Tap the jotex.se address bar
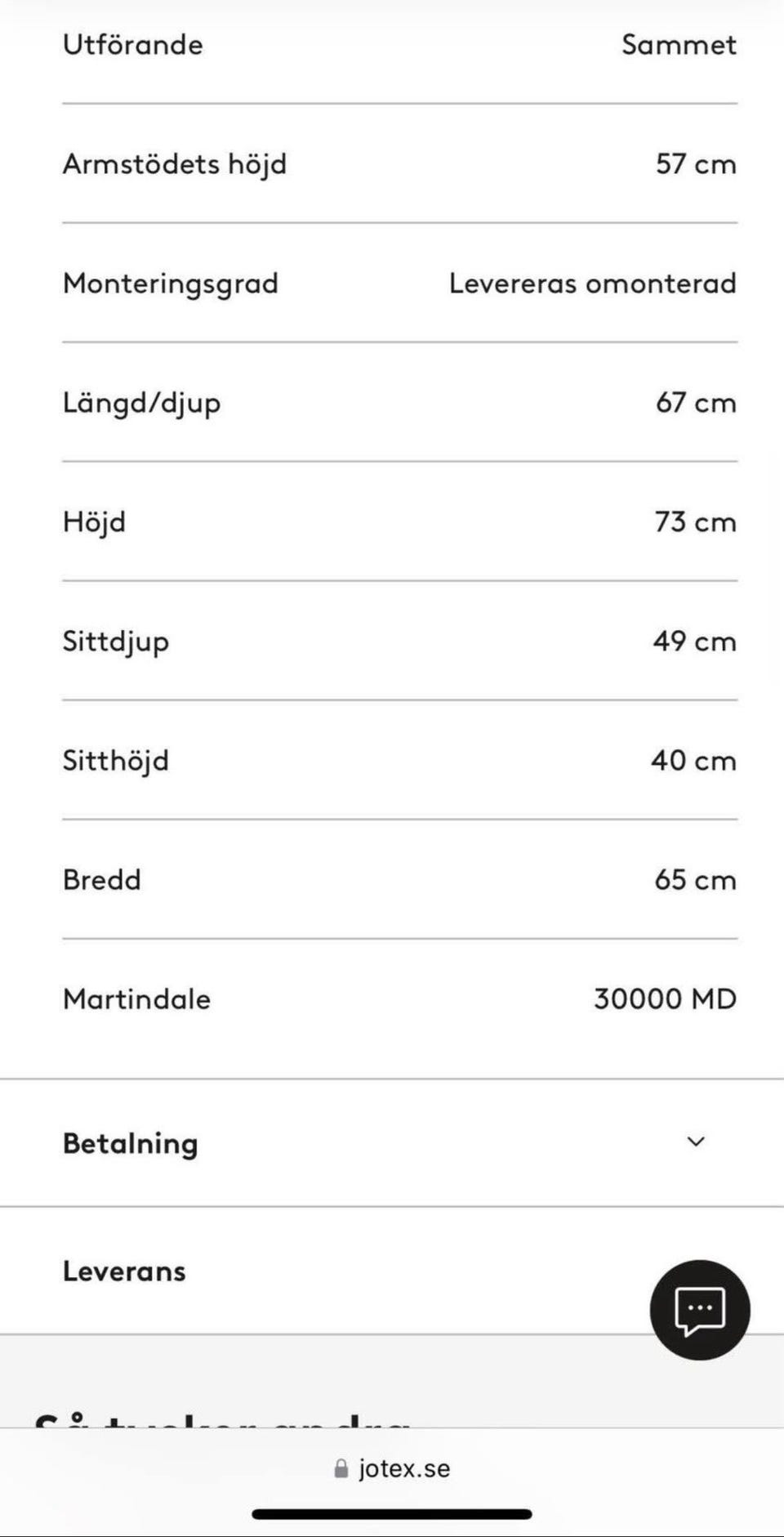Viewport: 784px width, 1537px height. click(x=392, y=1468)
